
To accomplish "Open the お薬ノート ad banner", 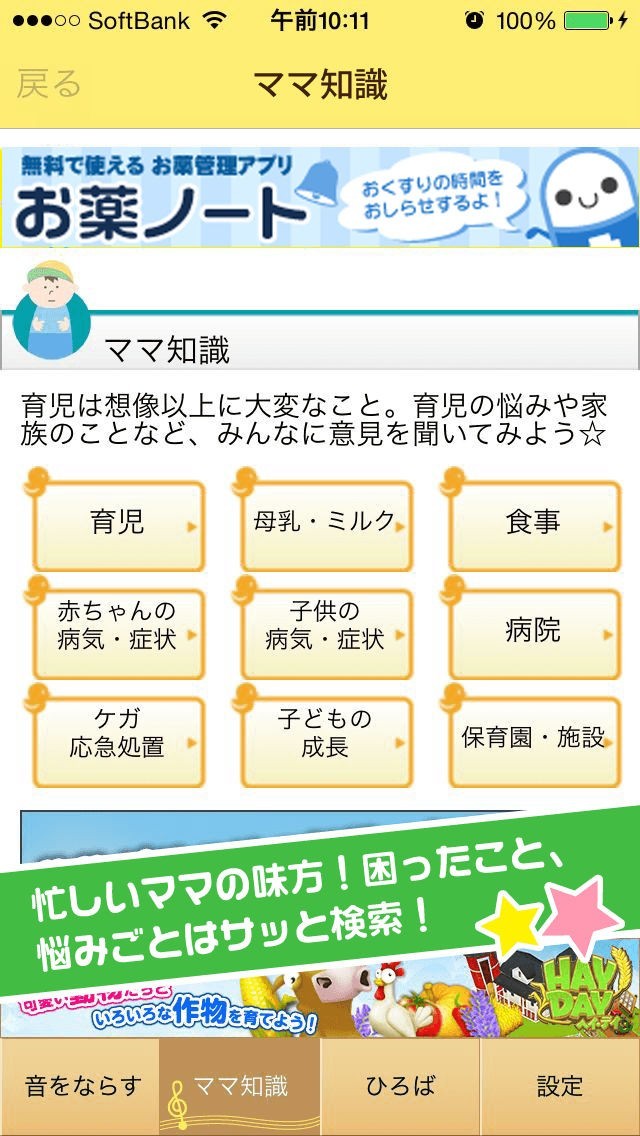I will click(320, 197).
